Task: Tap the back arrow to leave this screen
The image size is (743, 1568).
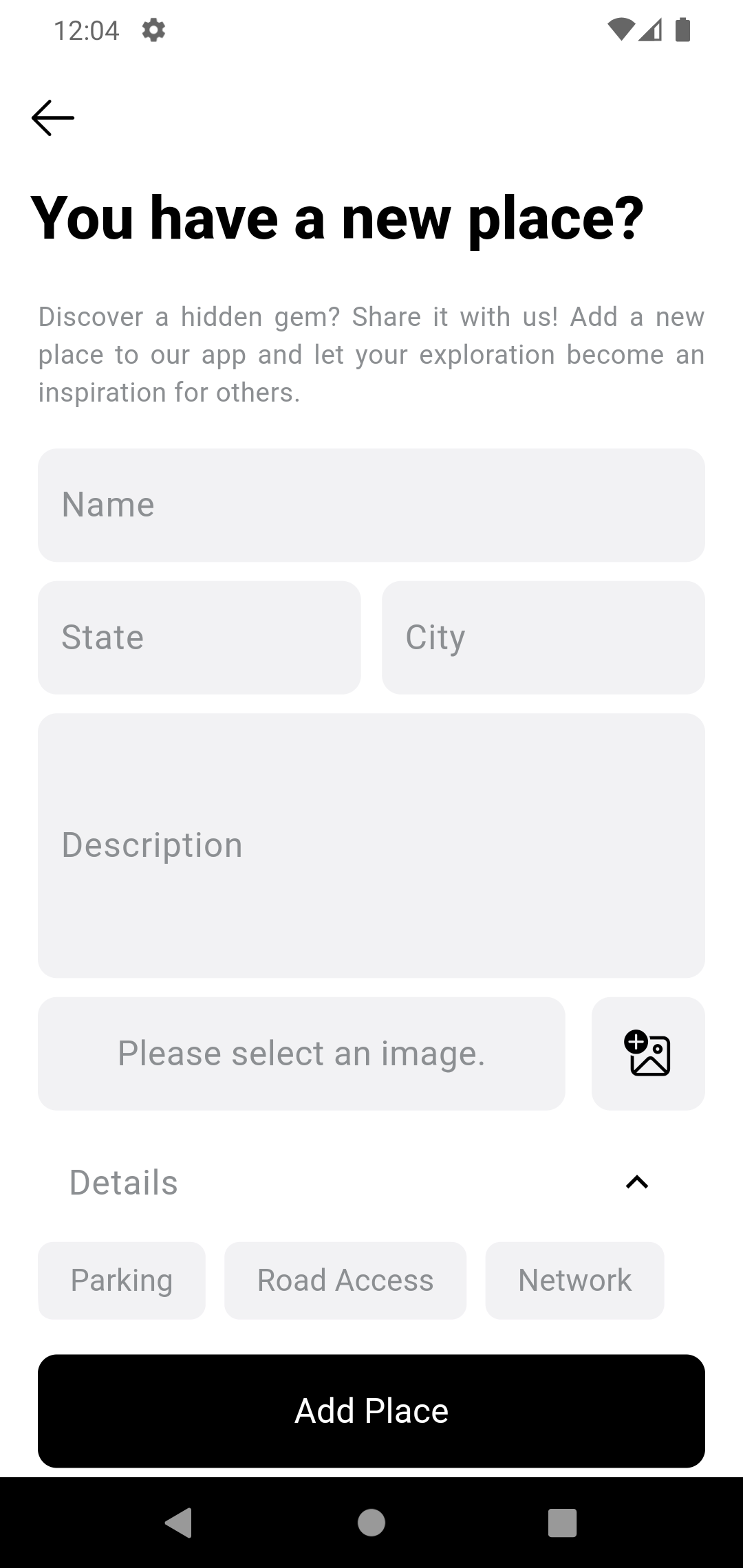Action: [x=52, y=117]
